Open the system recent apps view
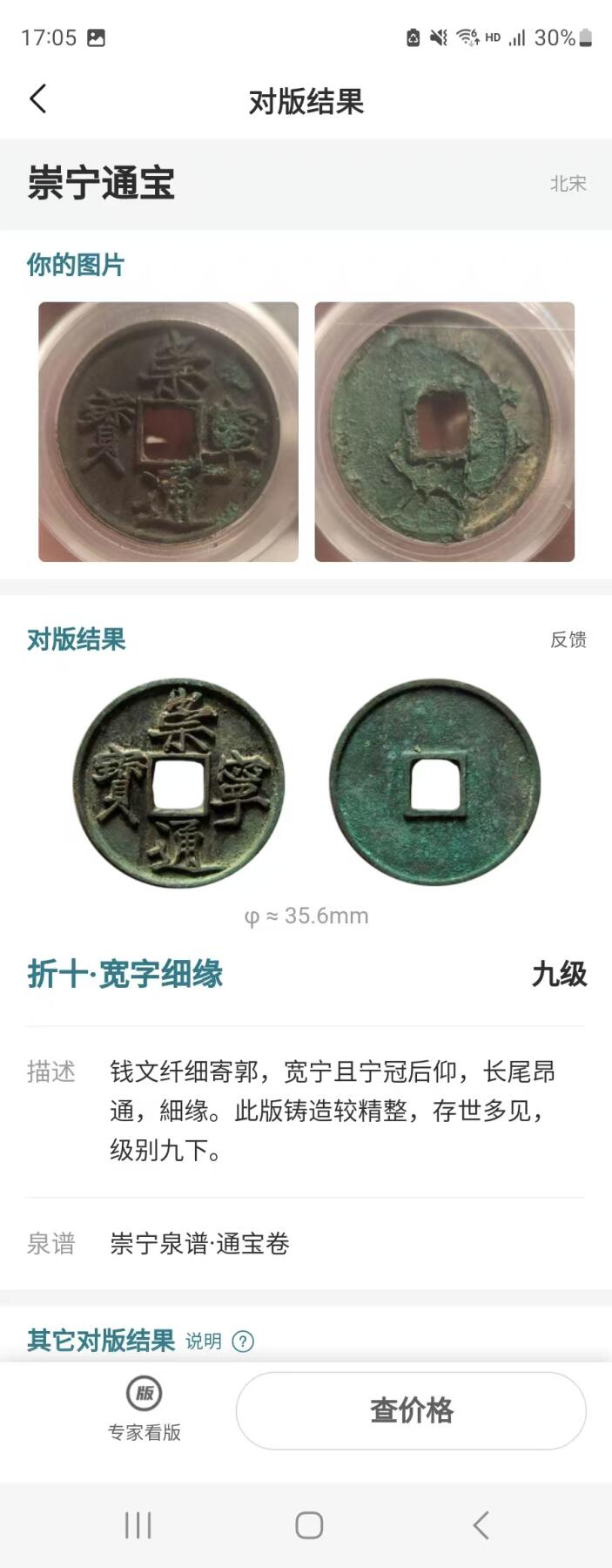This screenshot has width=612, height=1568. (138, 1525)
